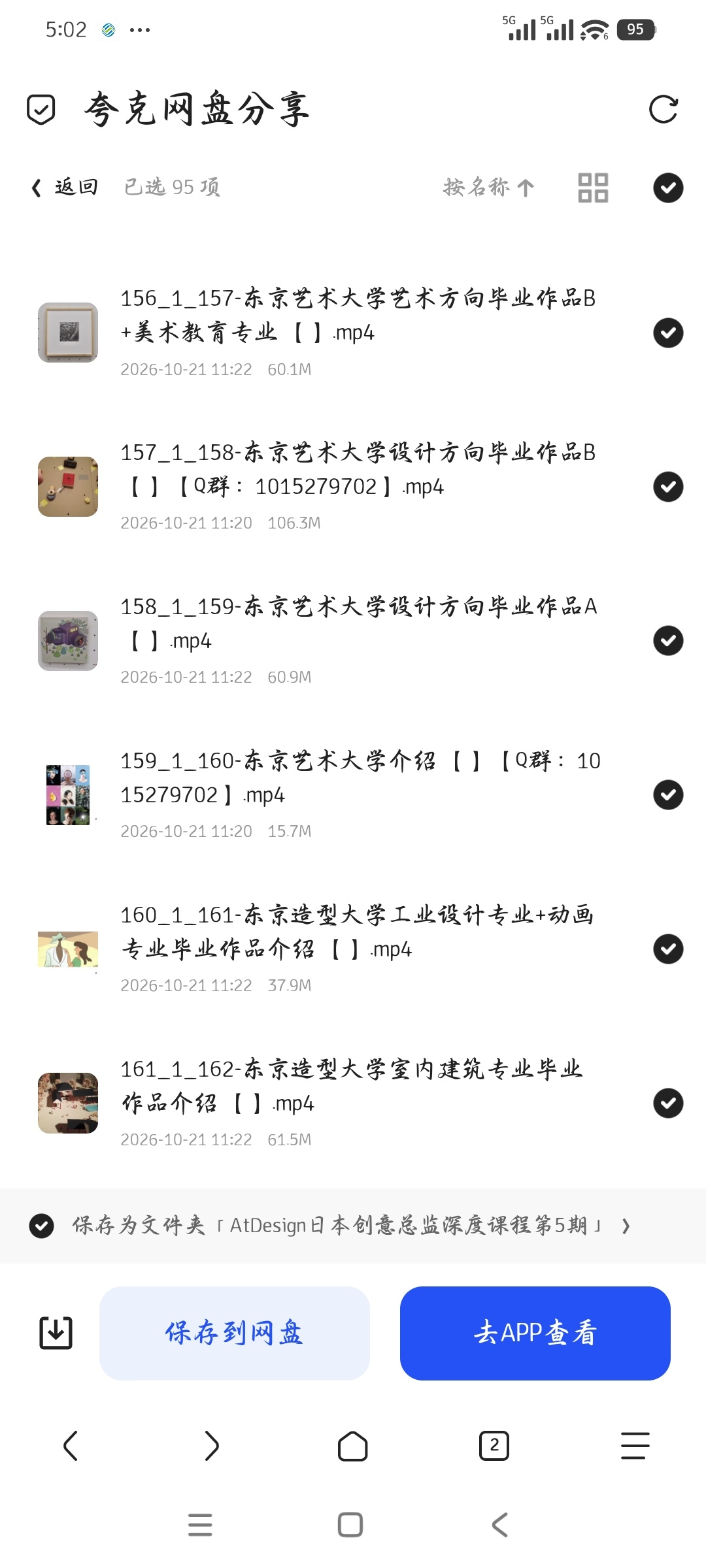Tap the system back navigation button
The image size is (706, 1568).
tap(499, 1525)
